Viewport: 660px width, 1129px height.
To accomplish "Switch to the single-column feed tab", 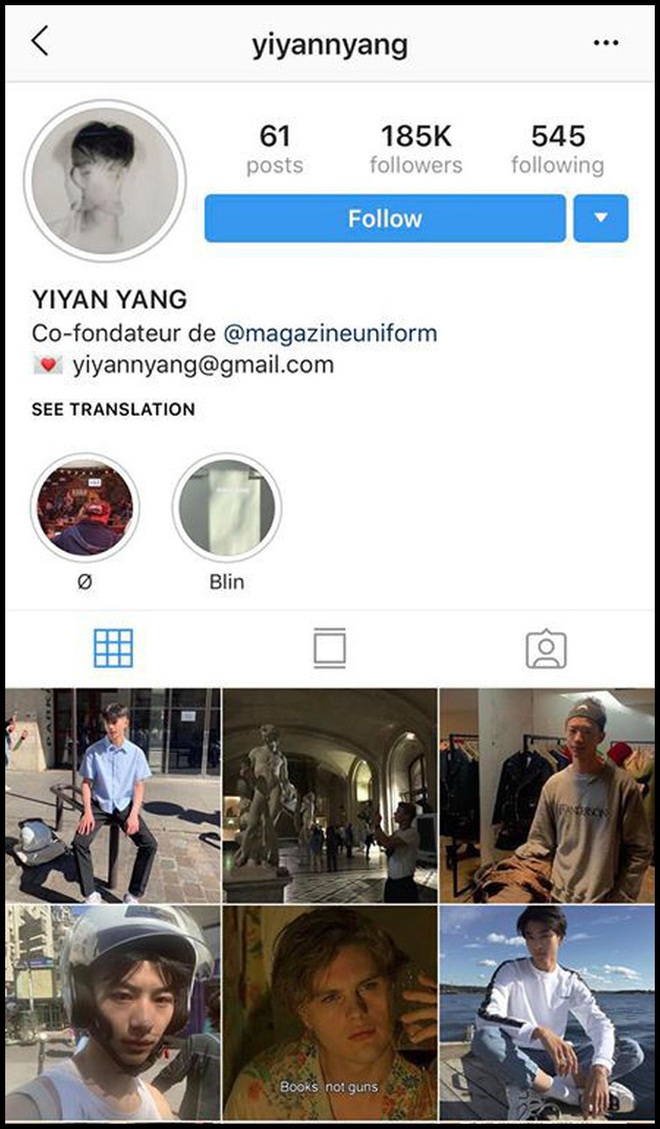I will [329, 649].
